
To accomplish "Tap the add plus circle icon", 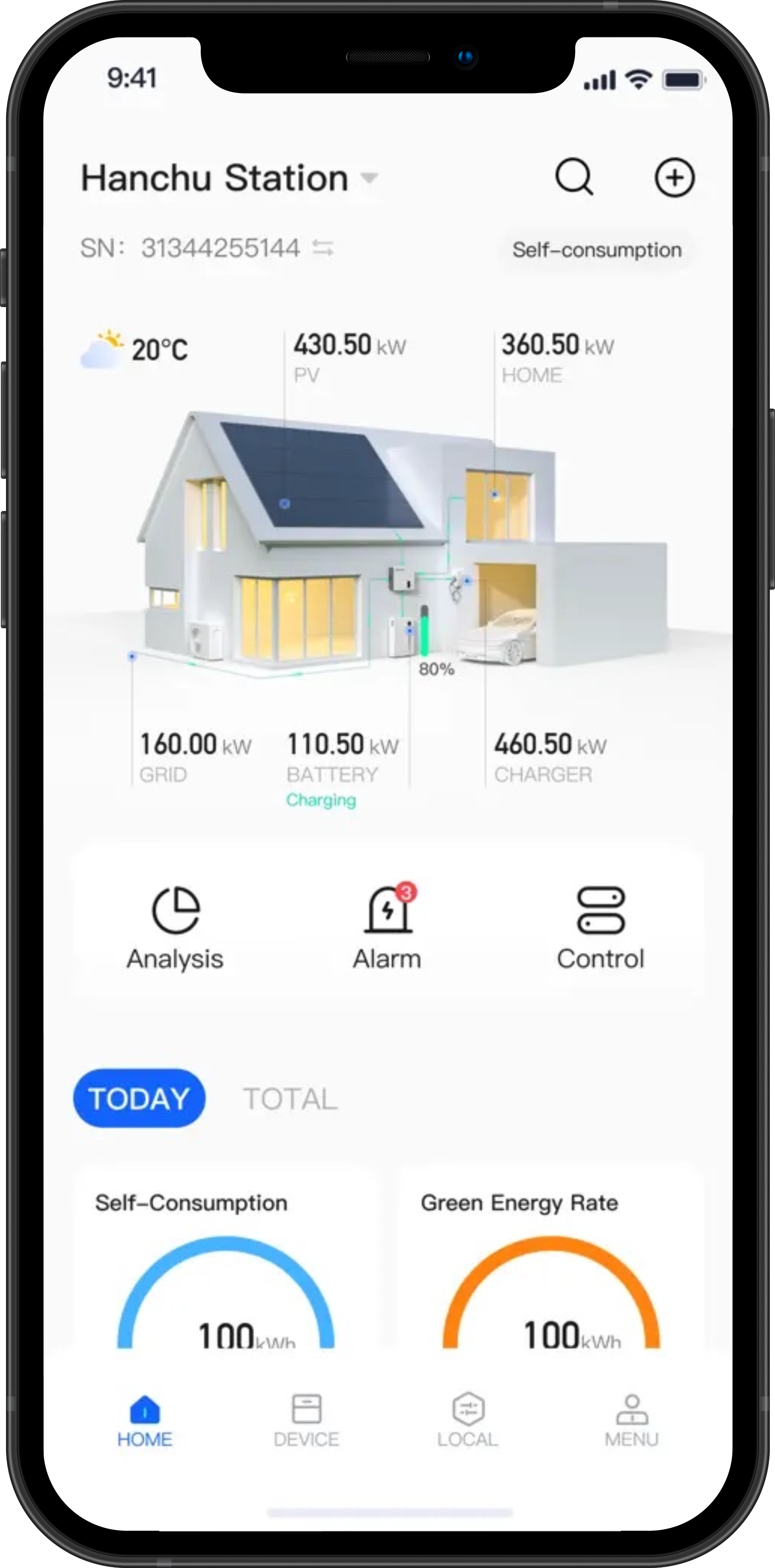I will (x=674, y=178).
